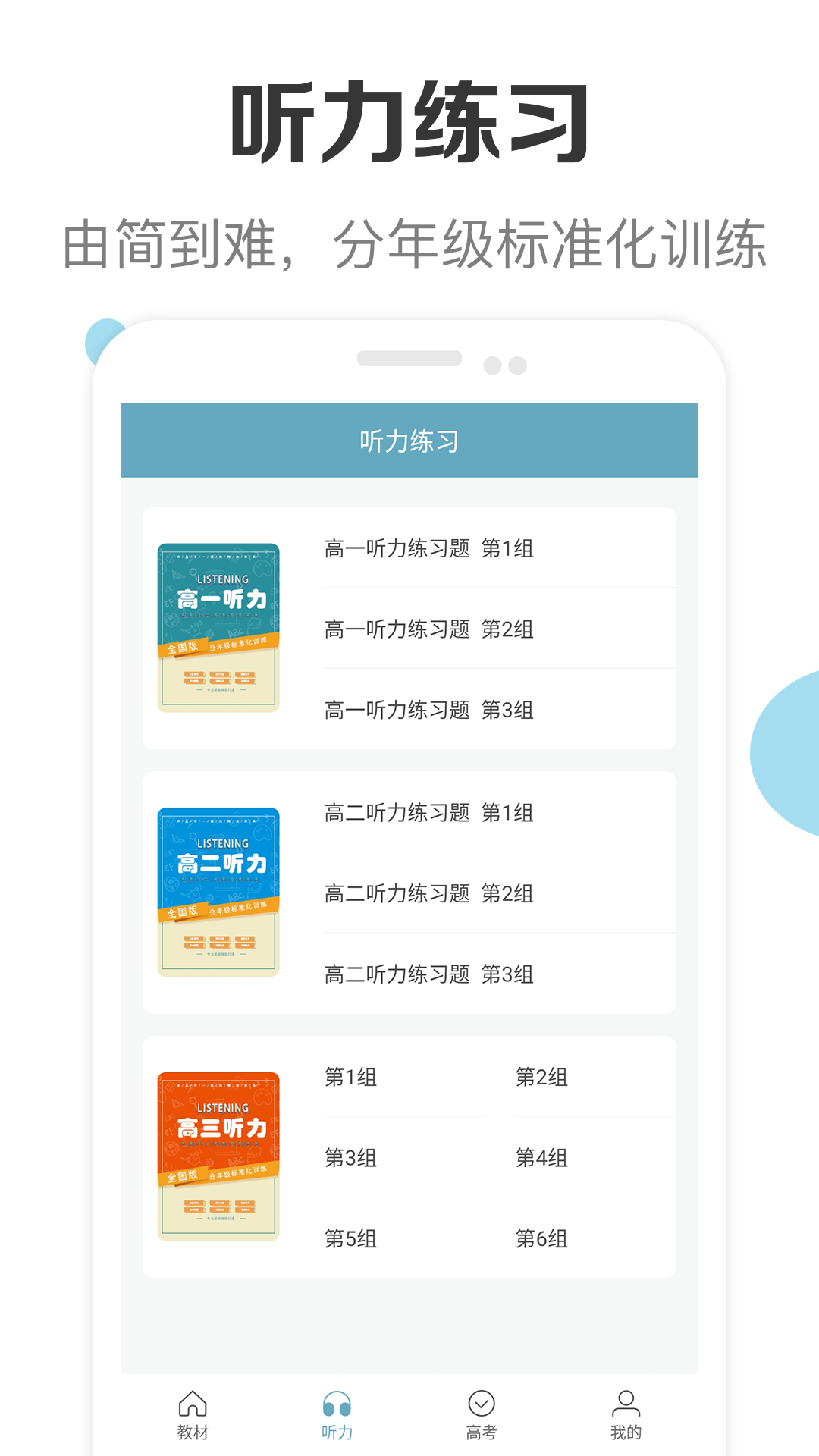This screenshot has height=1456, width=819.
Task: Tap 高二听力练习题 第3组
Action: click(x=428, y=974)
